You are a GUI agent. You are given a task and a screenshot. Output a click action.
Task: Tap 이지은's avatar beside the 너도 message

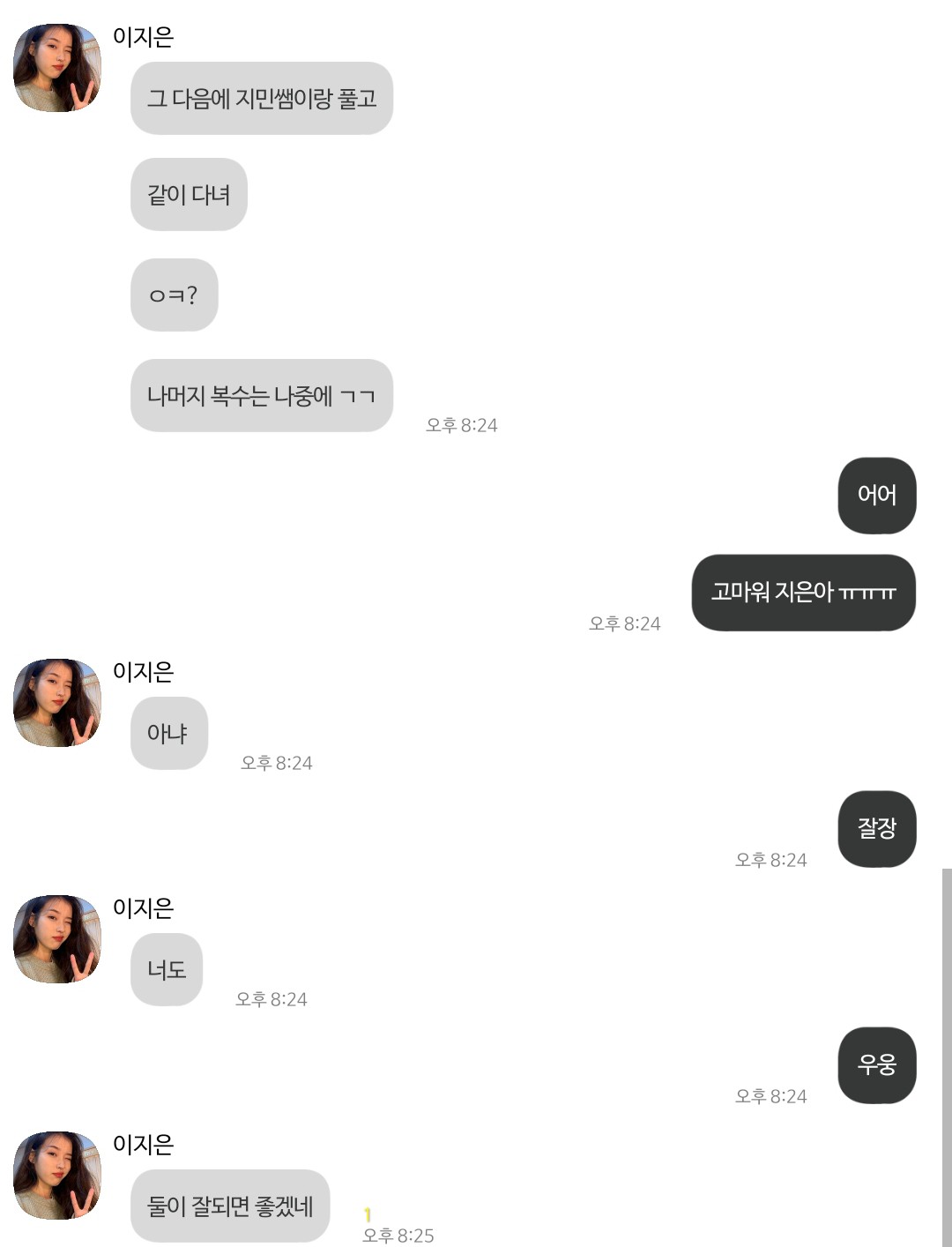click(x=57, y=939)
